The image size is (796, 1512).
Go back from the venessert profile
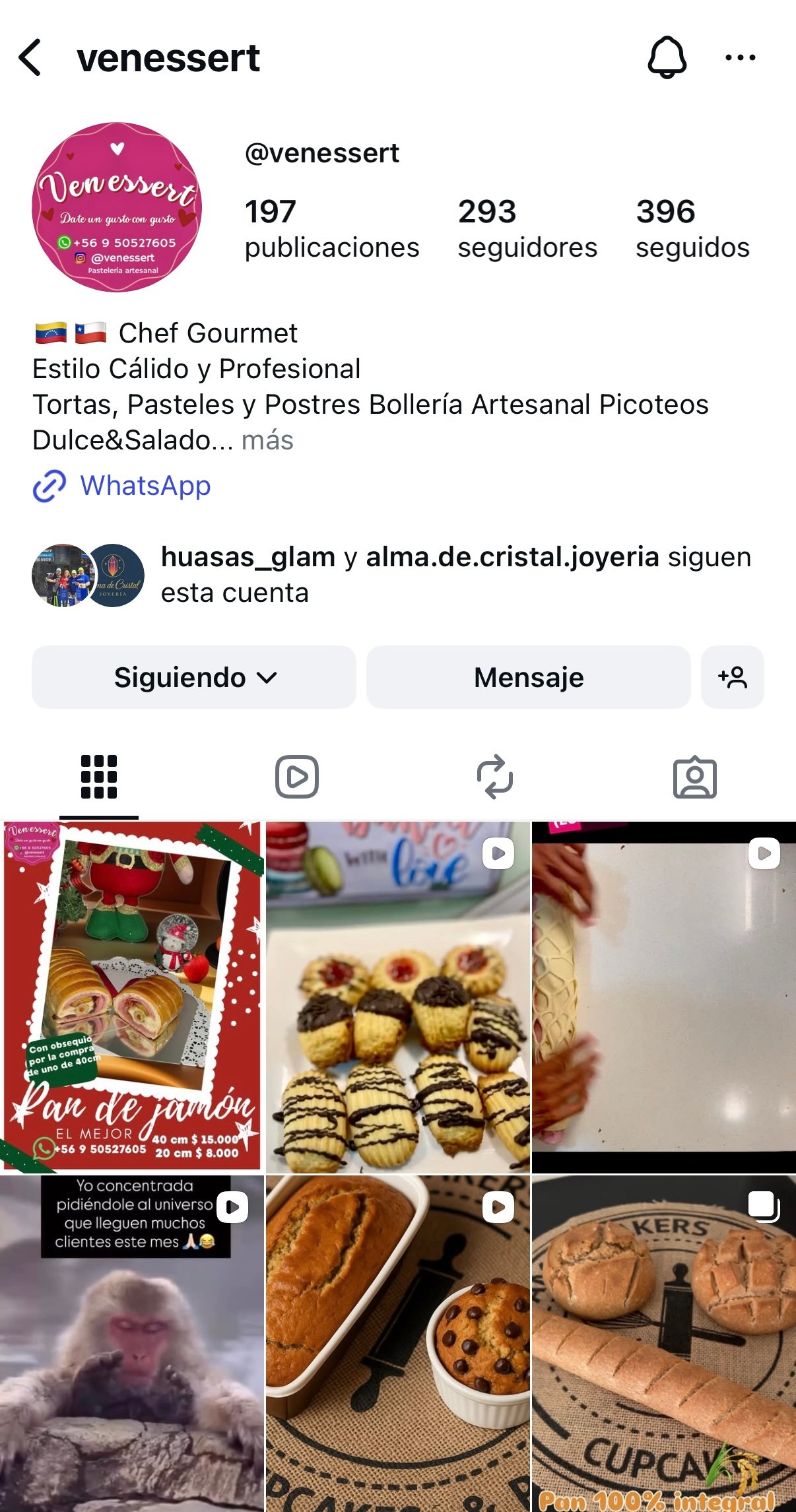coord(30,57)
